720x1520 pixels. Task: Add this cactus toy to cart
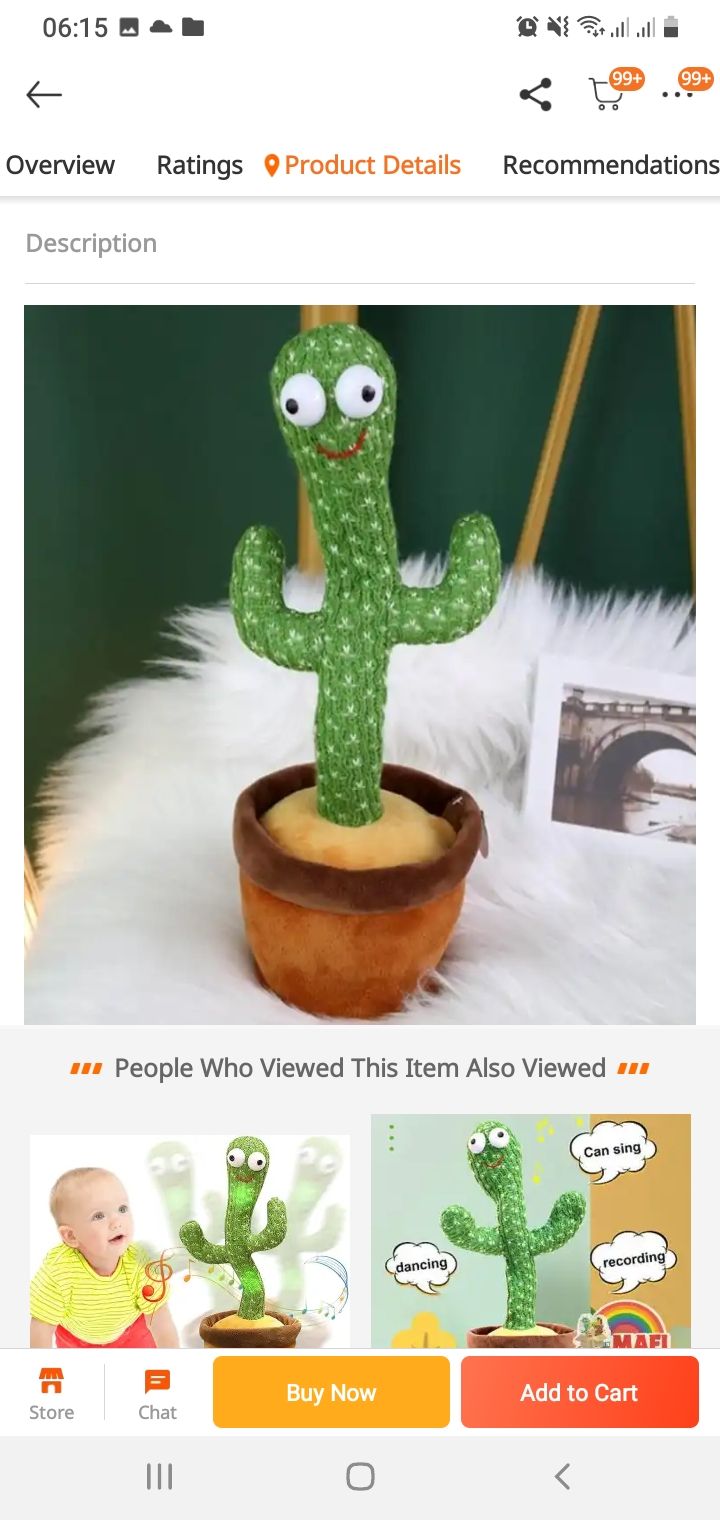point(579,1392)
